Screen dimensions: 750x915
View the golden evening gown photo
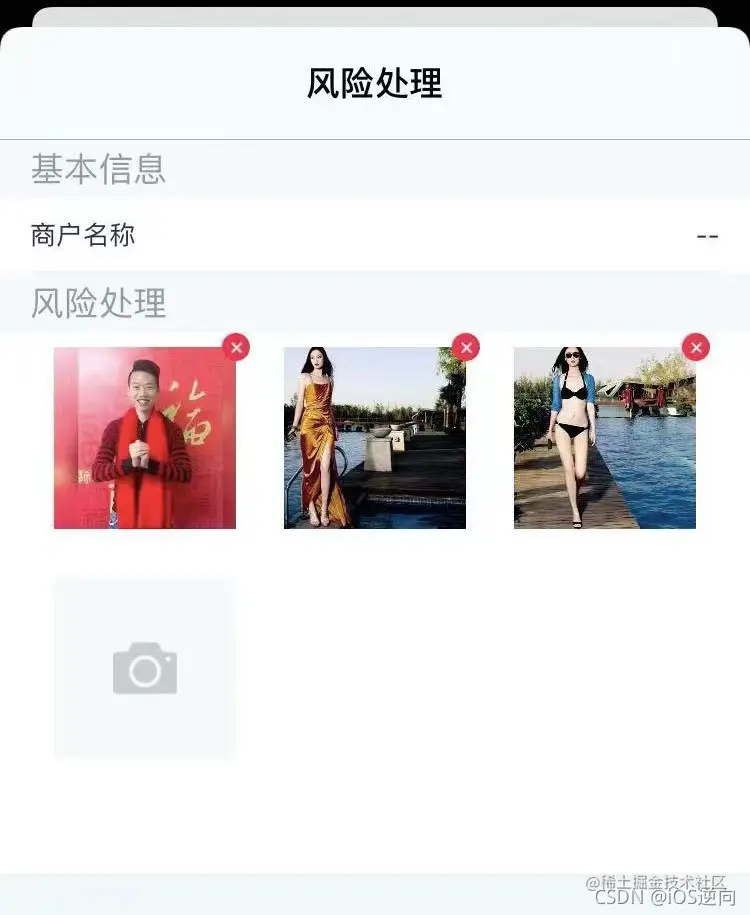coord(375,437)
